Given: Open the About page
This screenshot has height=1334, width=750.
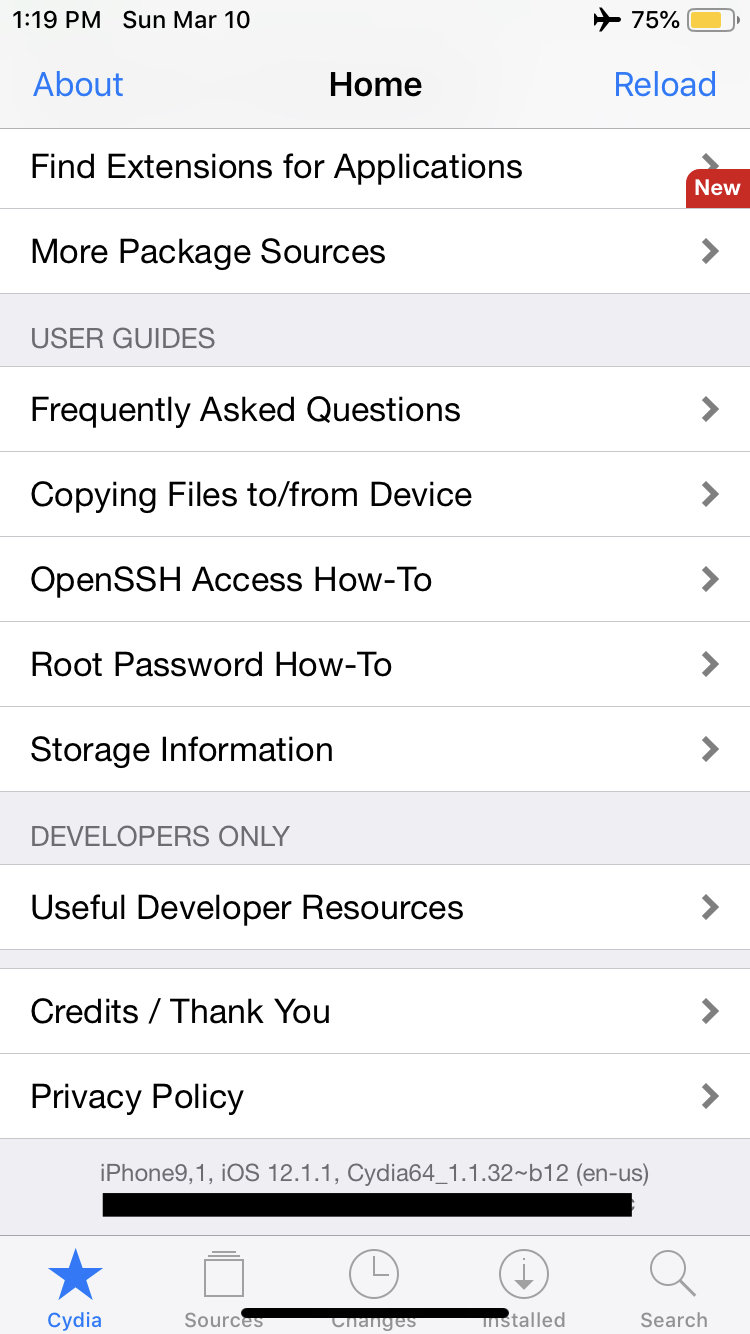Looking at the screenshot, I should pyautogui.click(x=78, y=85).
